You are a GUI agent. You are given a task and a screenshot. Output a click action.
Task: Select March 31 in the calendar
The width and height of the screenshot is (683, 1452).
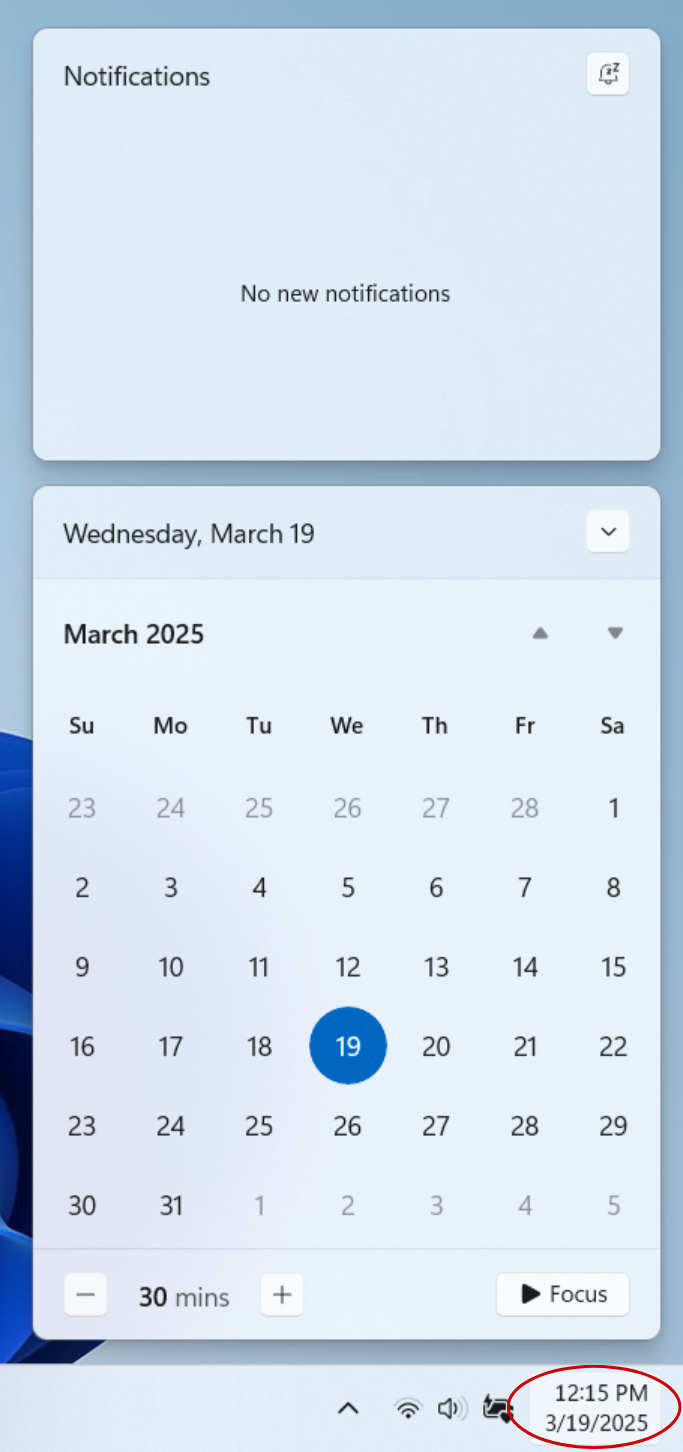click(171, 1206)
